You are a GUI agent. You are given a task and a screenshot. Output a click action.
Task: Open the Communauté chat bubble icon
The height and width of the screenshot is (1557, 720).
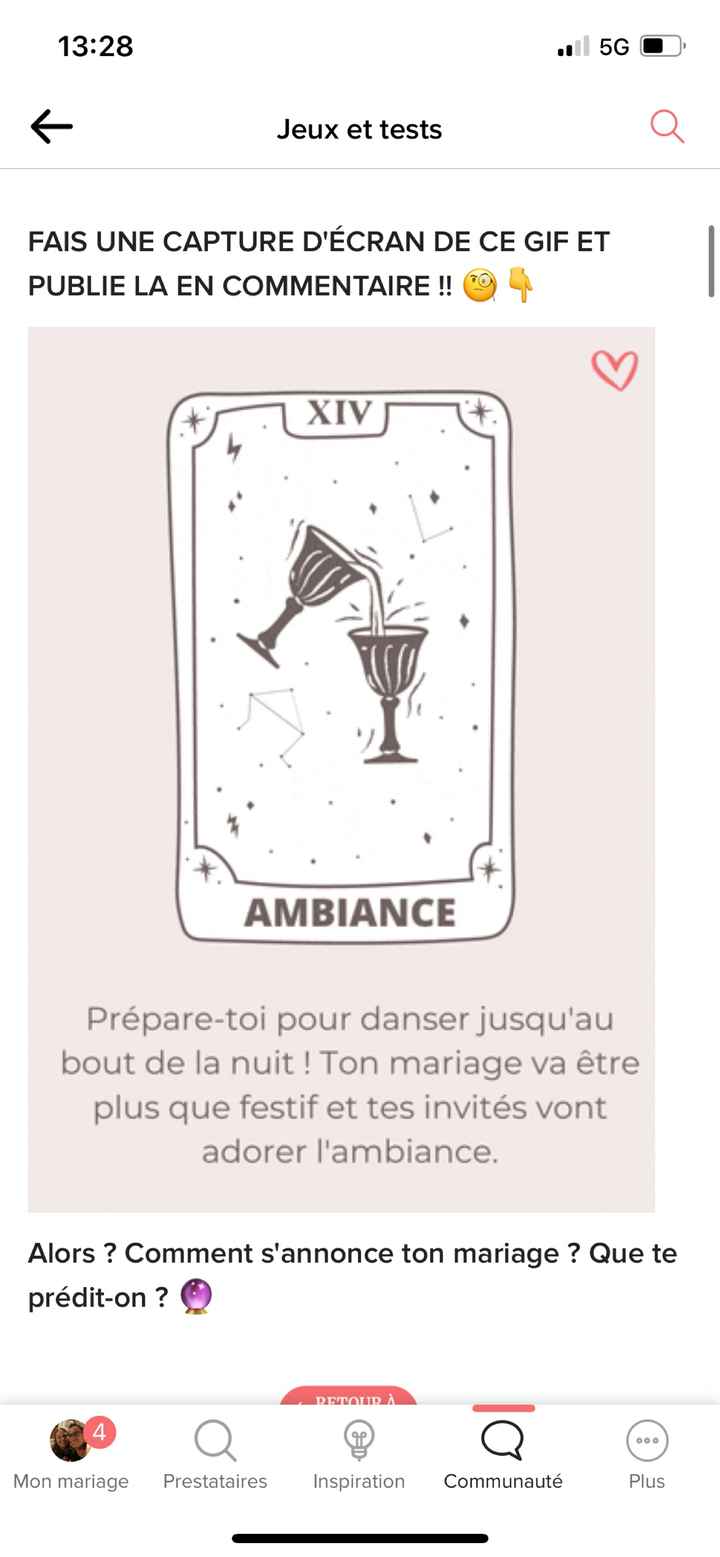click(503, 1441)
